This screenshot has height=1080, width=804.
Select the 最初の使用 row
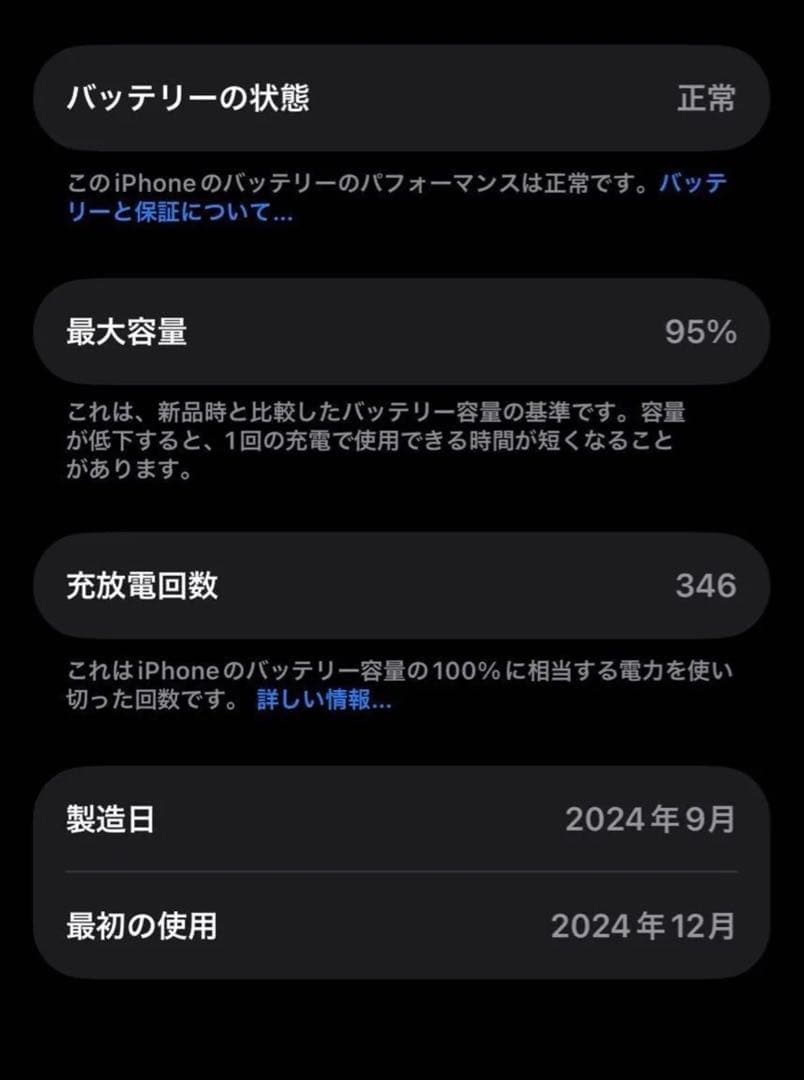[400, 925]
